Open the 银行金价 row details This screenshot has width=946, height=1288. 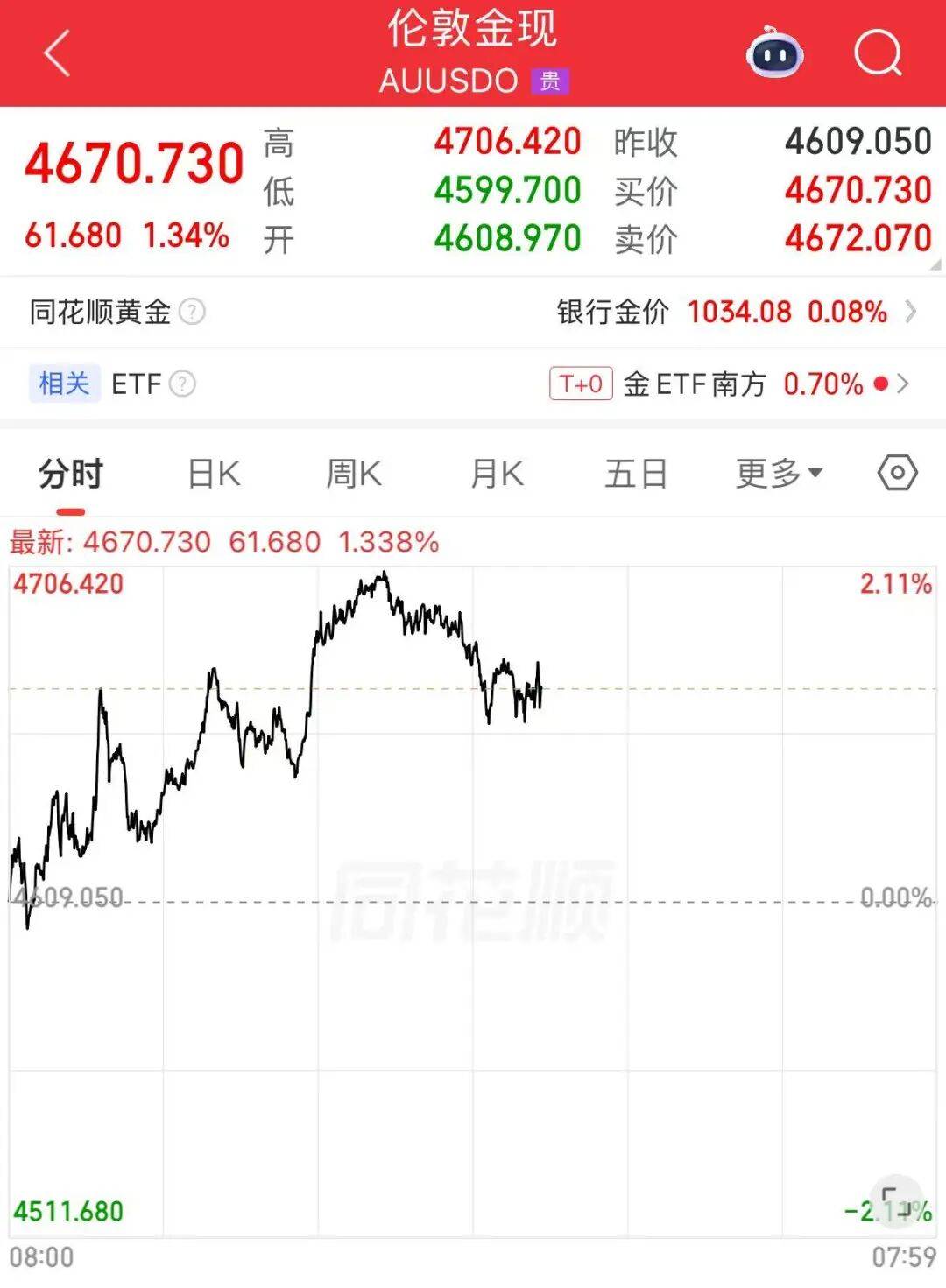point(736,312)
